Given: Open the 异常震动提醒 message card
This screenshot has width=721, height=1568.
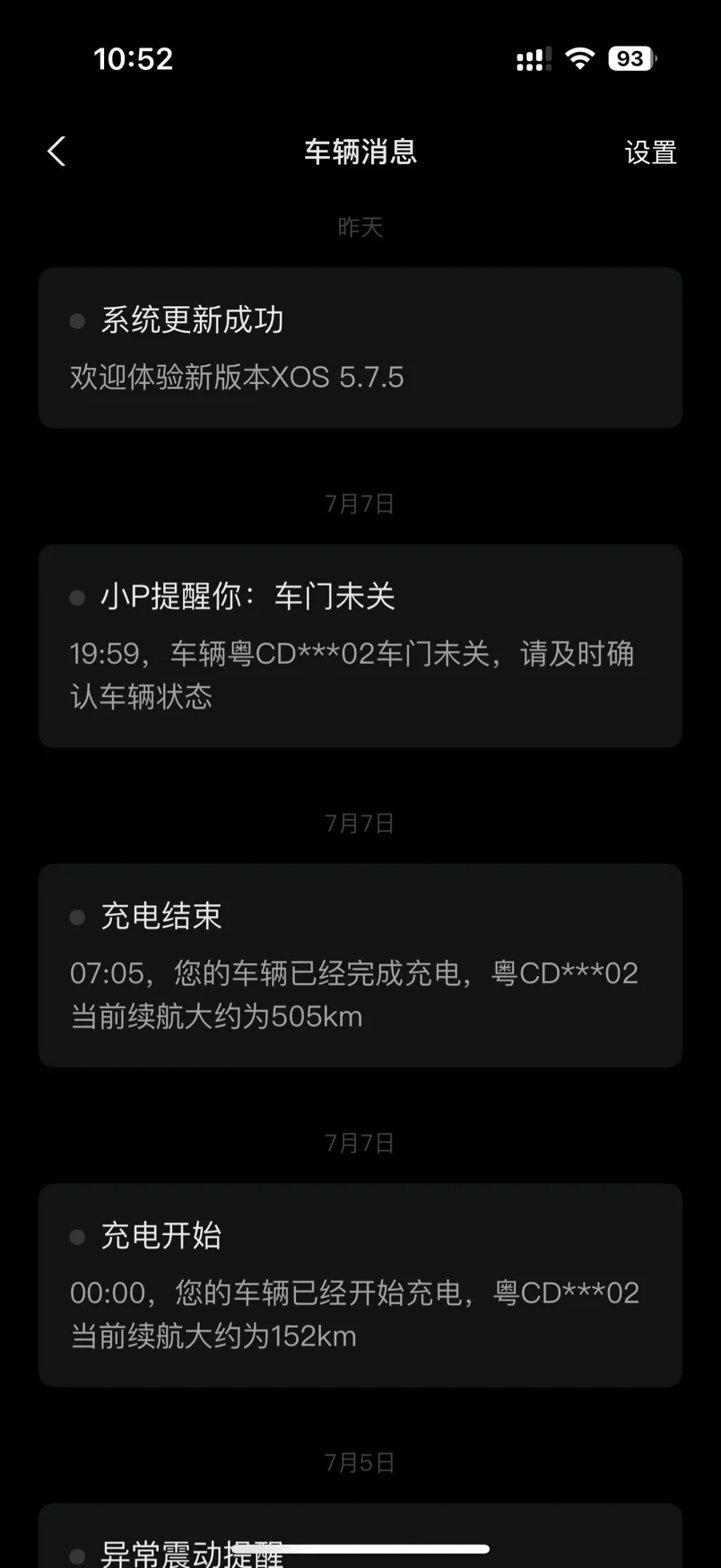Looking at the screenshot, I should tap(360, 1536).
